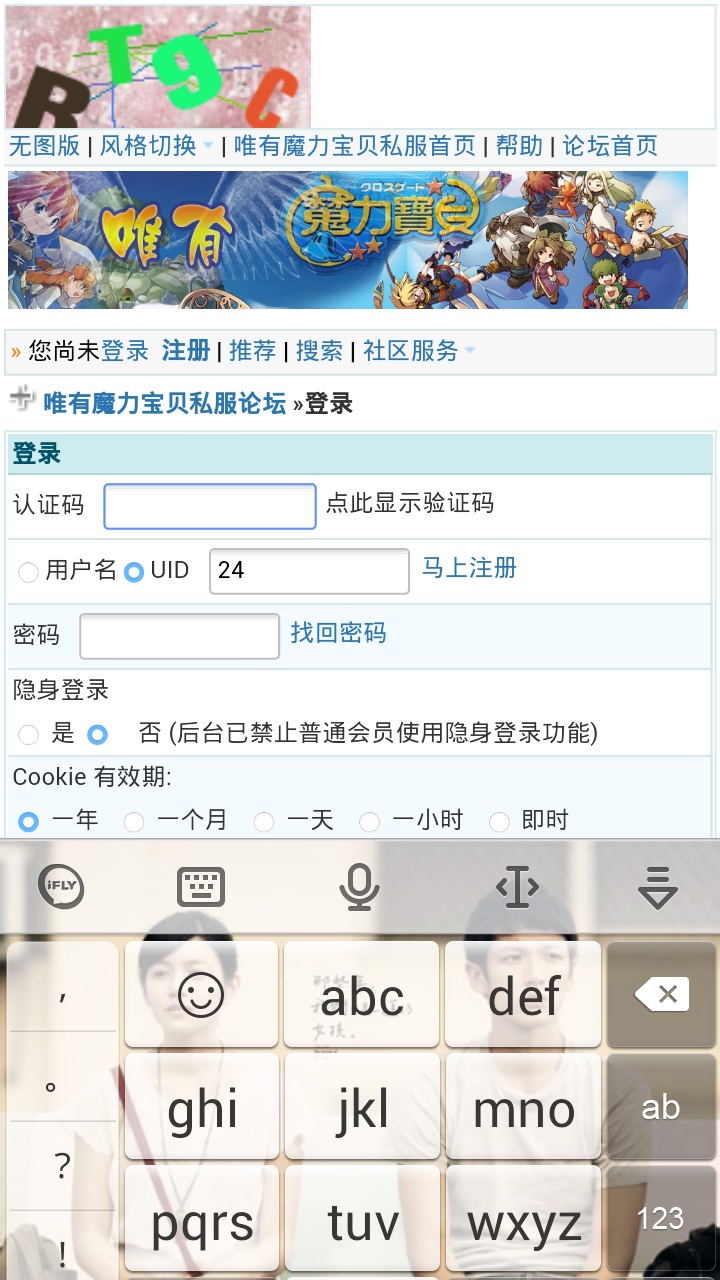720x1280 pixels.
Task: Hit the keyboard backspace key
Action: point(659,995)
